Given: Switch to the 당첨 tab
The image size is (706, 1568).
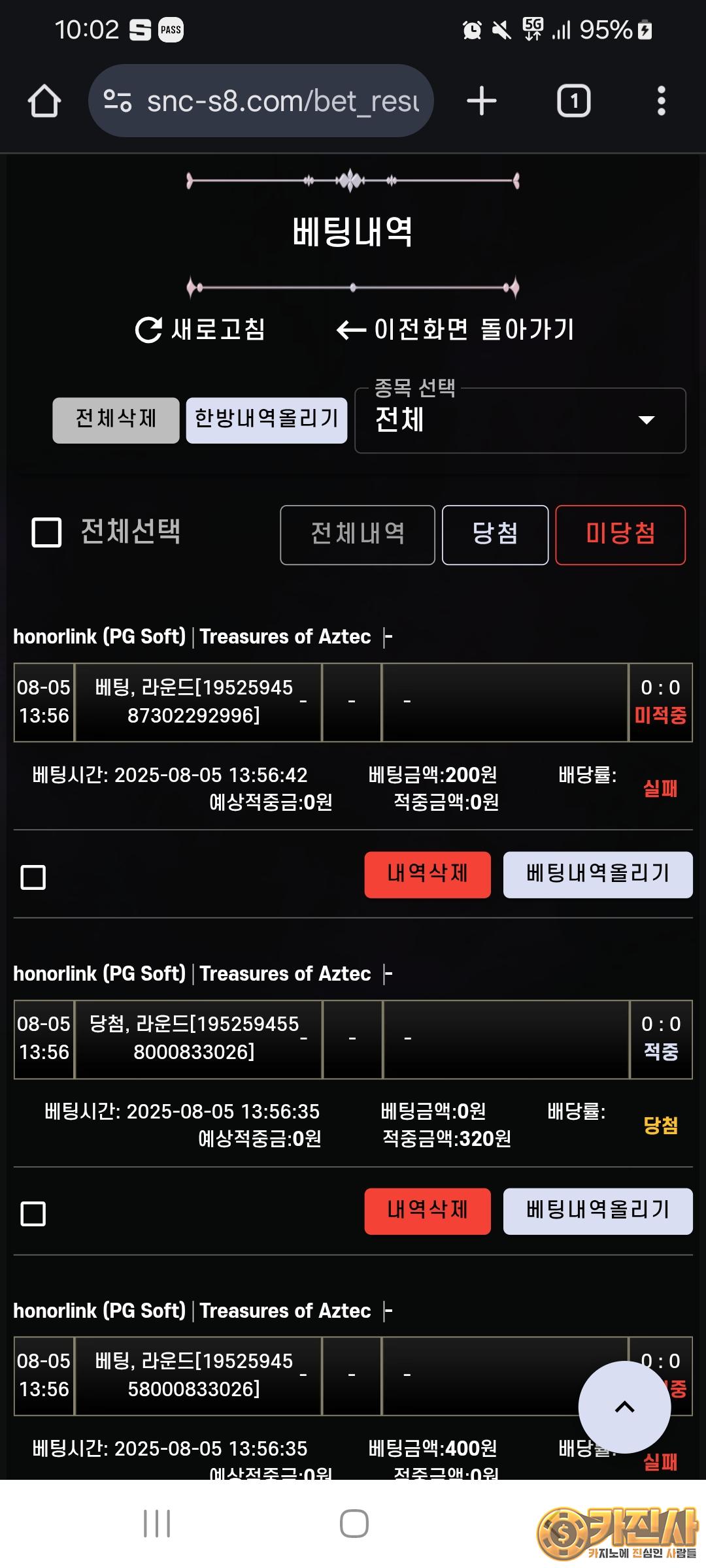Looking at the screenshot, I should [x=495, y=534].
